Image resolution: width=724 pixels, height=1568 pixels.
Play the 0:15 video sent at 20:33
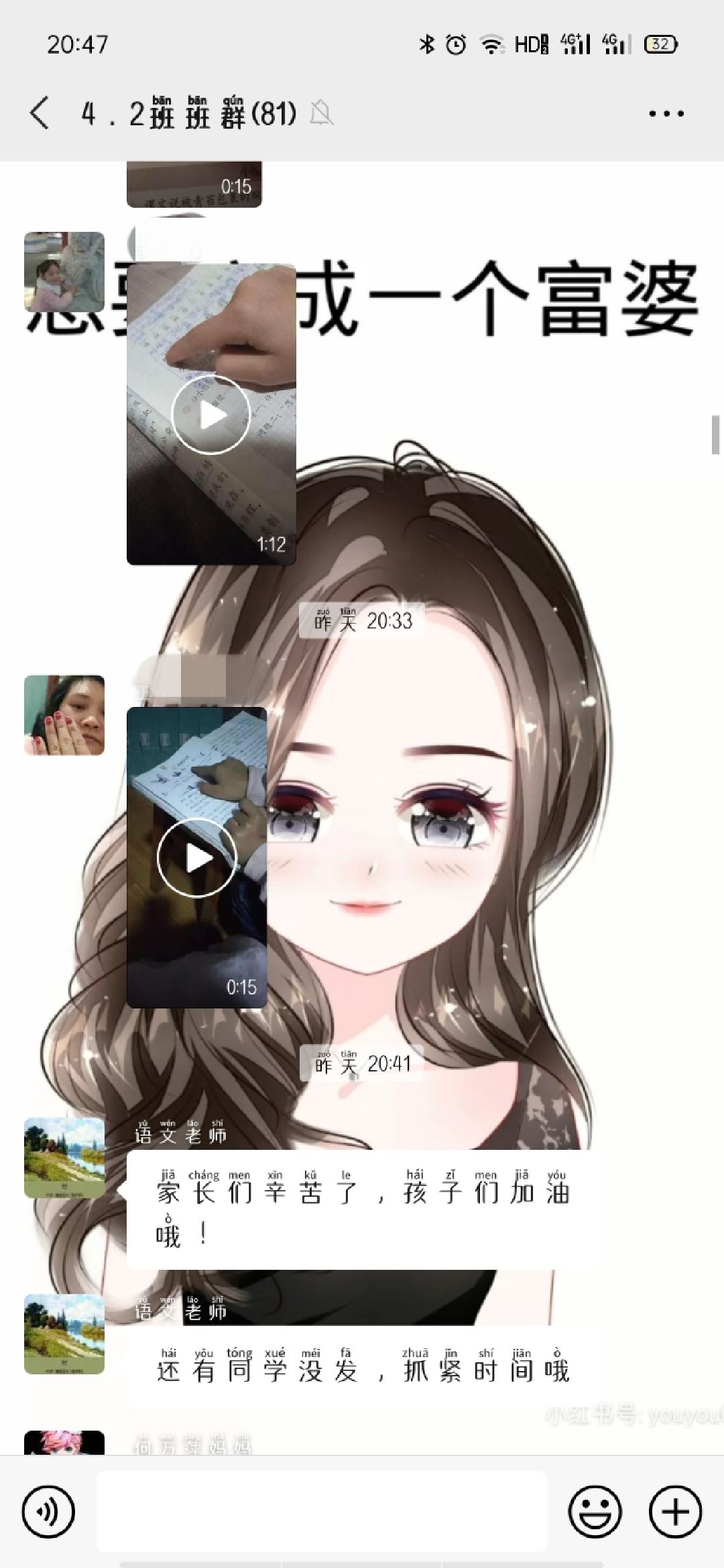pyautogui.click(x=196, y=857)
